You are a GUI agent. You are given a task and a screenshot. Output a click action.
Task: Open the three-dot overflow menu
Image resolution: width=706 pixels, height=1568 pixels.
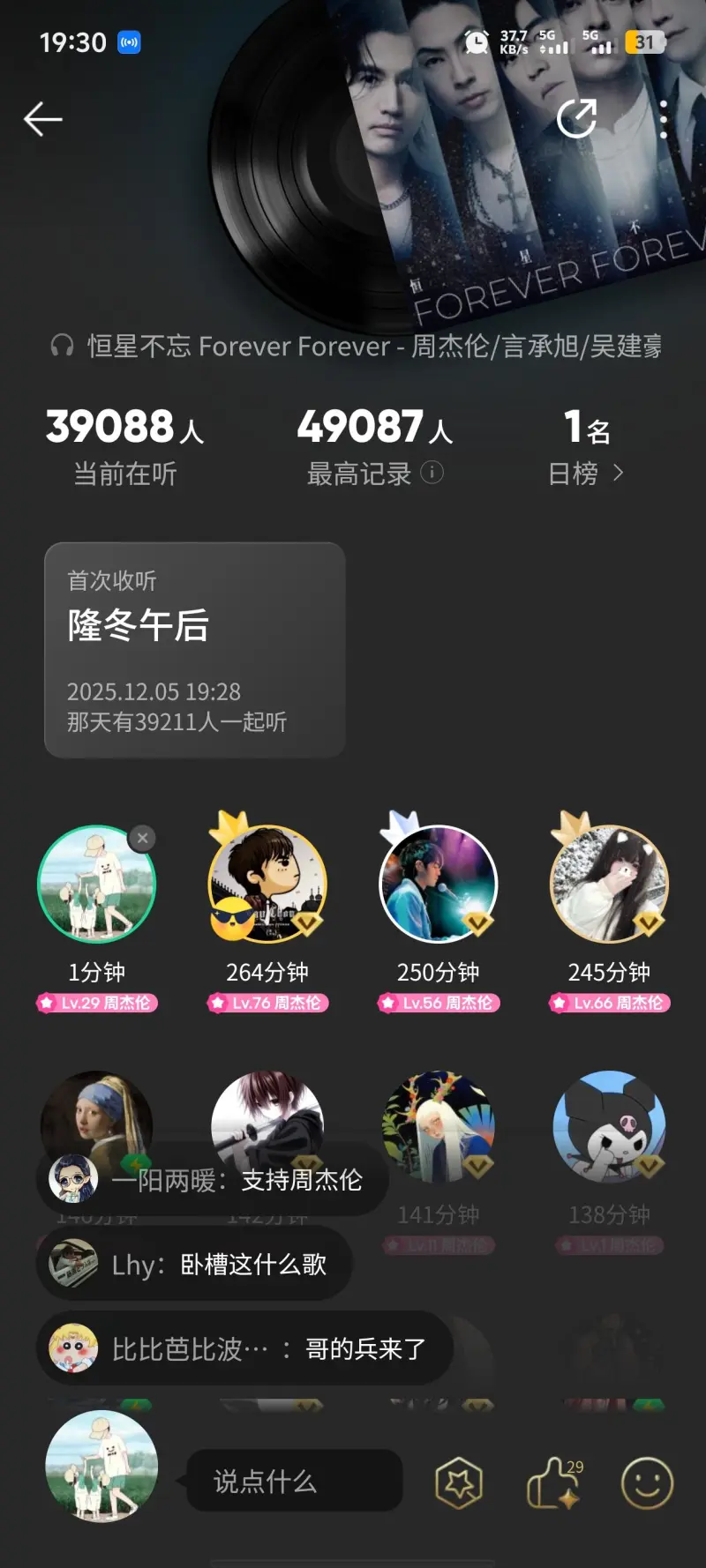point(664,119)
